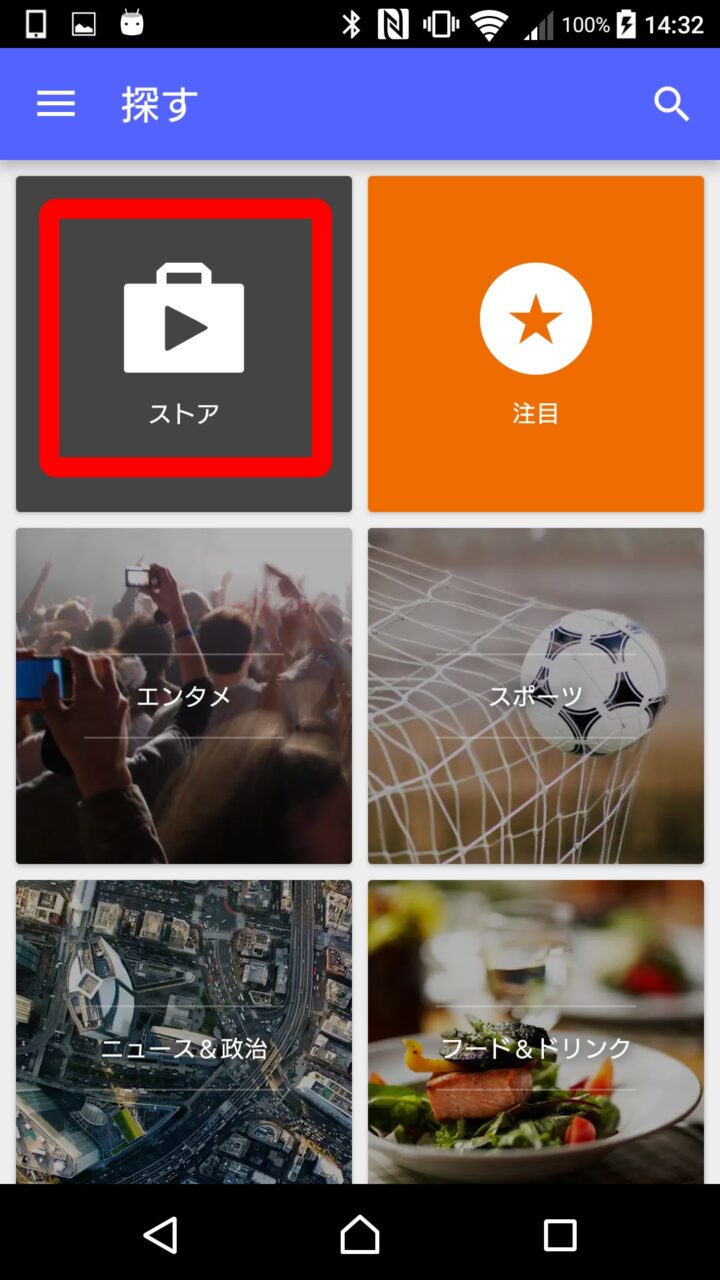720x1280 pixels.
Task: Go back using the system back button
Action: pos(160,1235)
